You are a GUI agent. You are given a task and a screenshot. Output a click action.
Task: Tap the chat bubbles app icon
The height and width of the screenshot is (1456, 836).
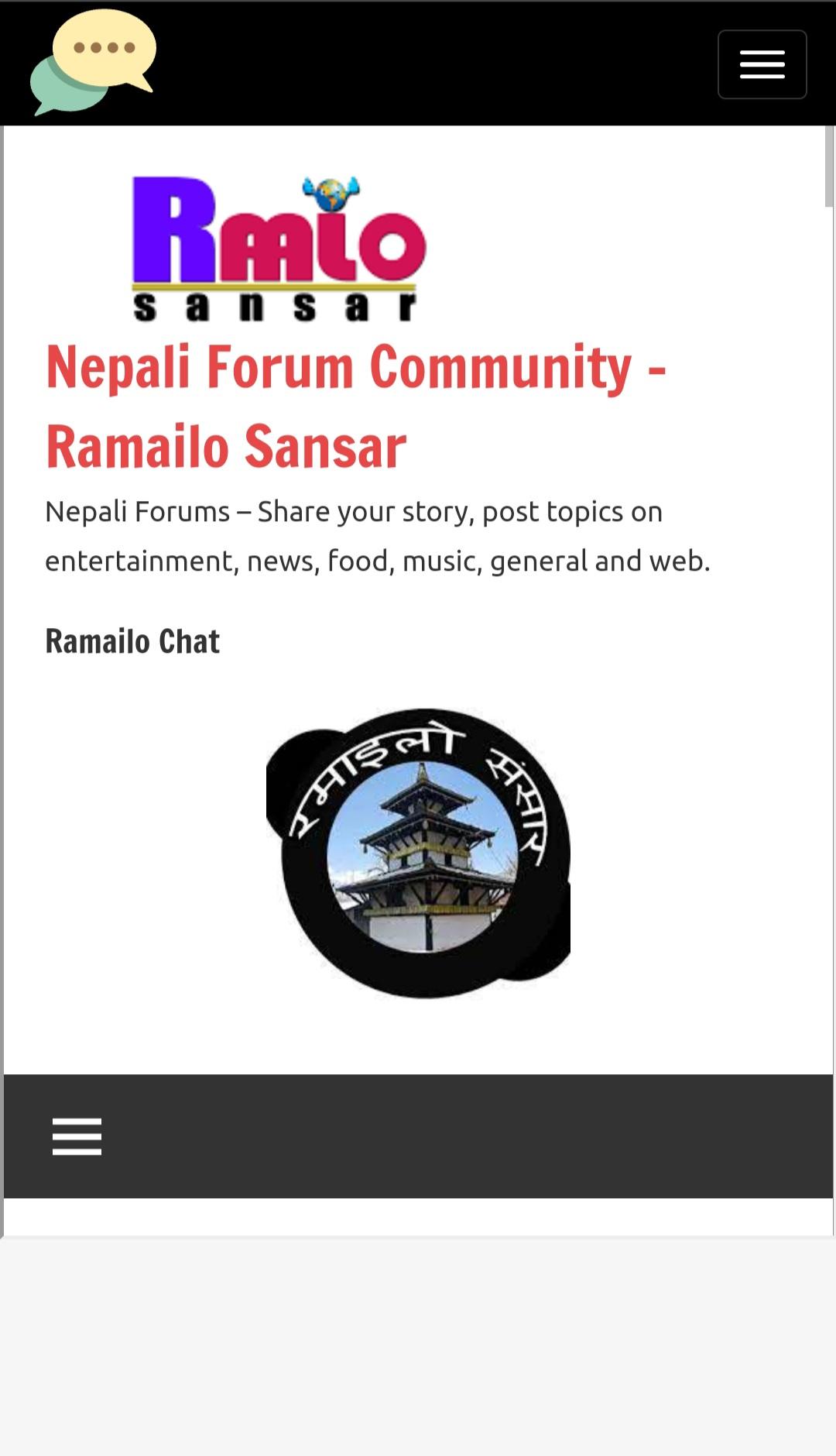[93, 62]
